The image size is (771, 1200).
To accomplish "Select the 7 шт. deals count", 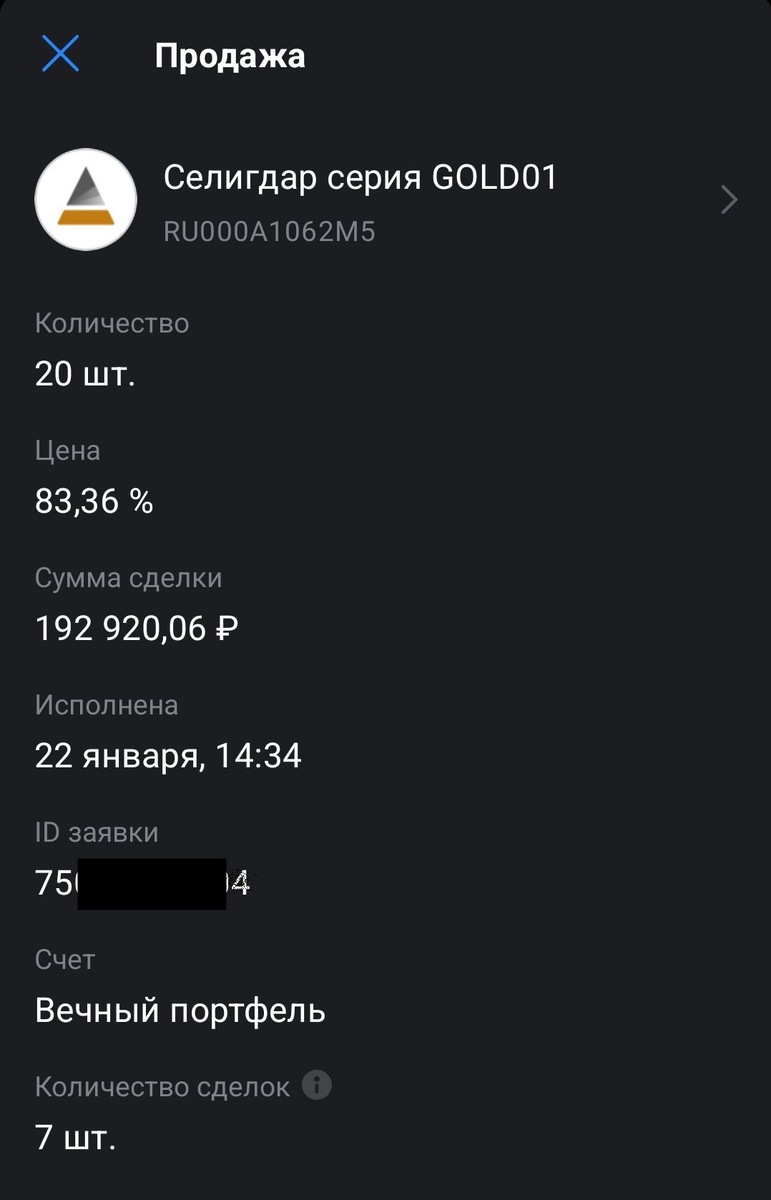I will (74, 1136).
